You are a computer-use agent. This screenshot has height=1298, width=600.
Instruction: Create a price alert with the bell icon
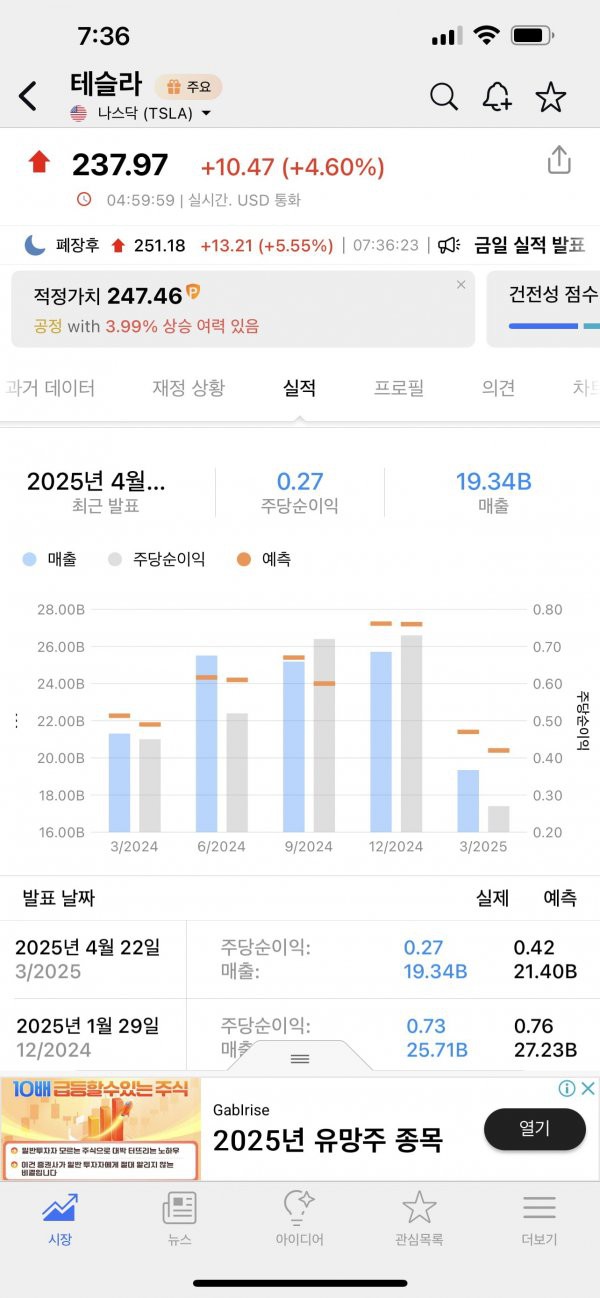pos(497,97)
